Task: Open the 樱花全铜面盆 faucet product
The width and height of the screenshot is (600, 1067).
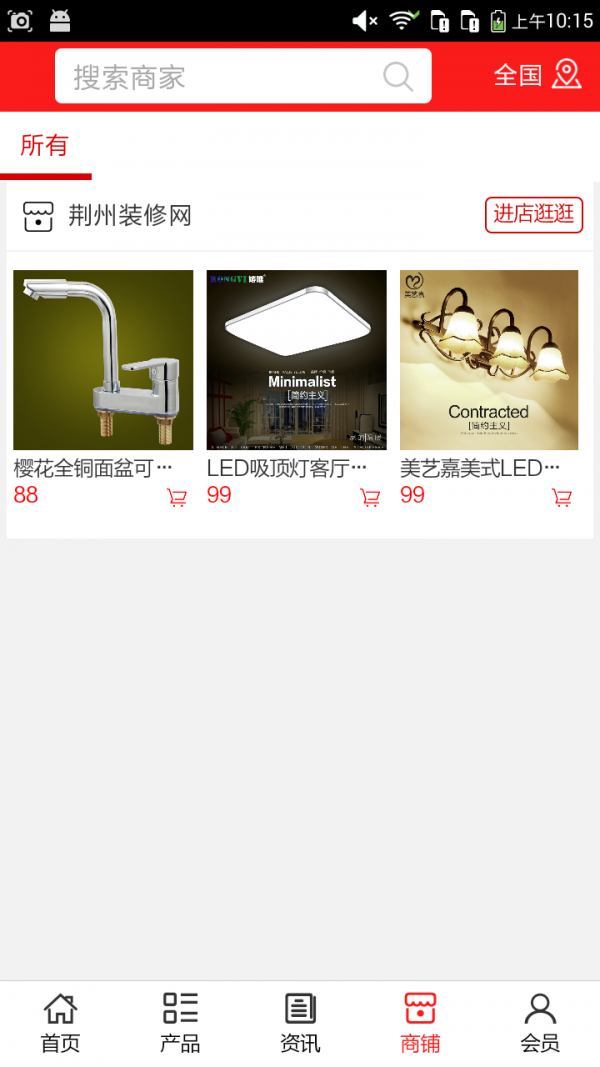Action: coord(103,360)
